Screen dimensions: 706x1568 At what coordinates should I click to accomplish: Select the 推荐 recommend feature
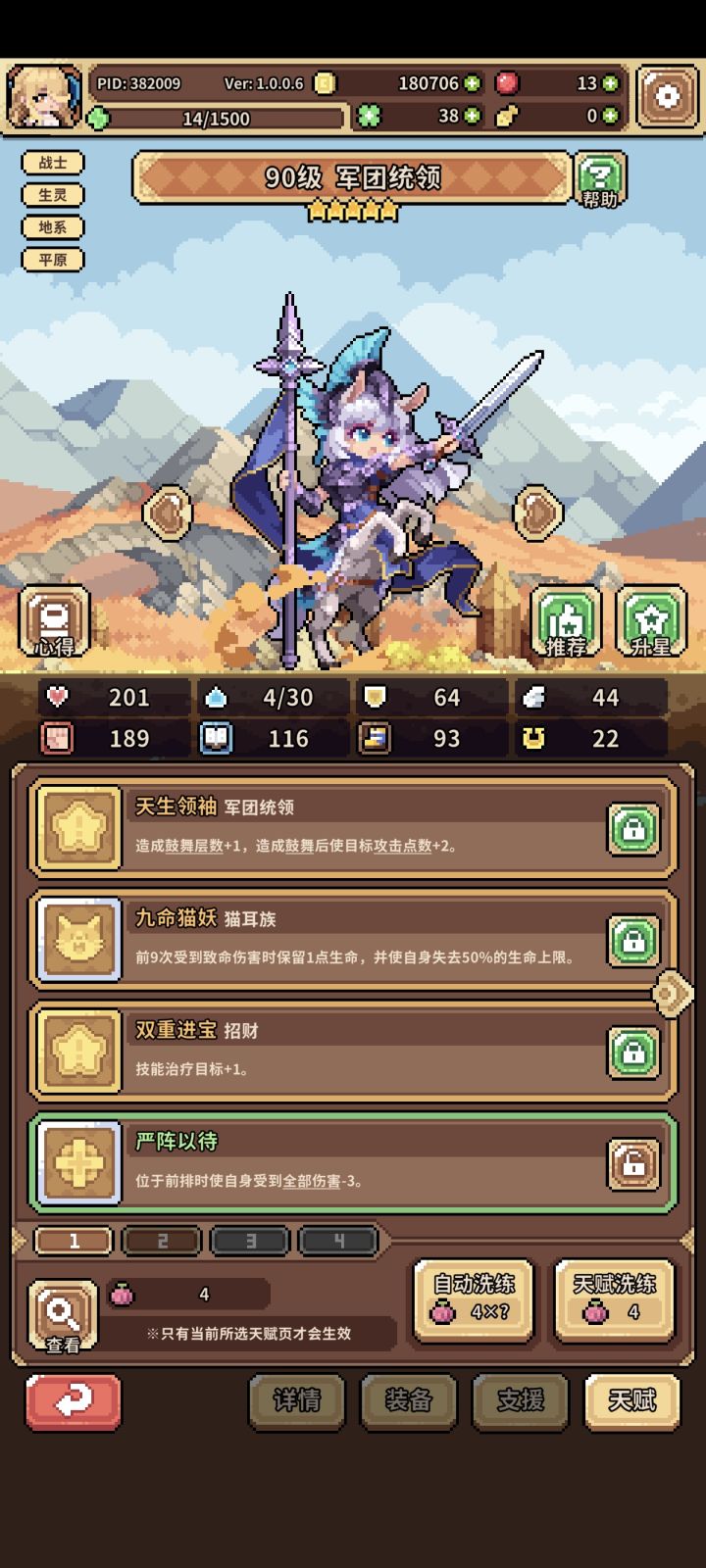coord(567,620)
